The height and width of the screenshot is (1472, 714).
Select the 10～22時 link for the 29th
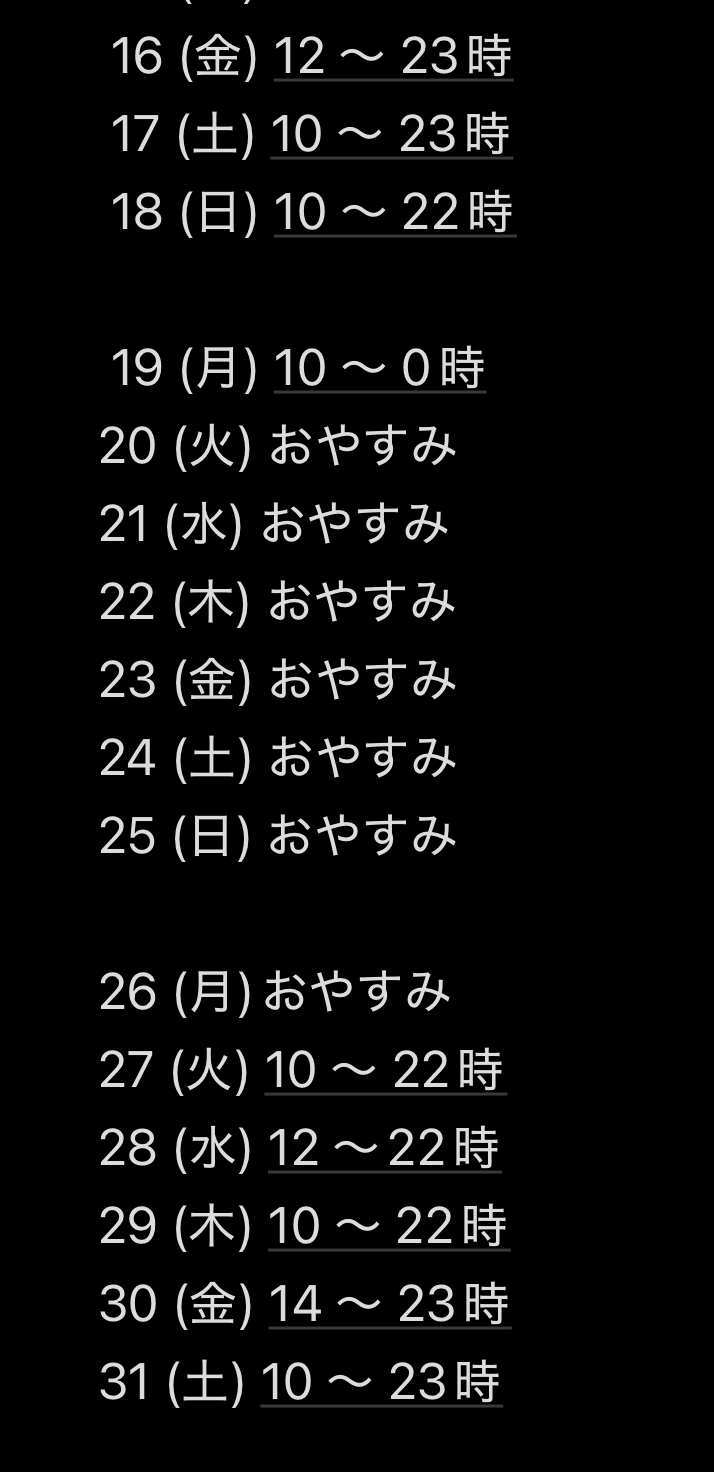click(x=388, y=1227)
